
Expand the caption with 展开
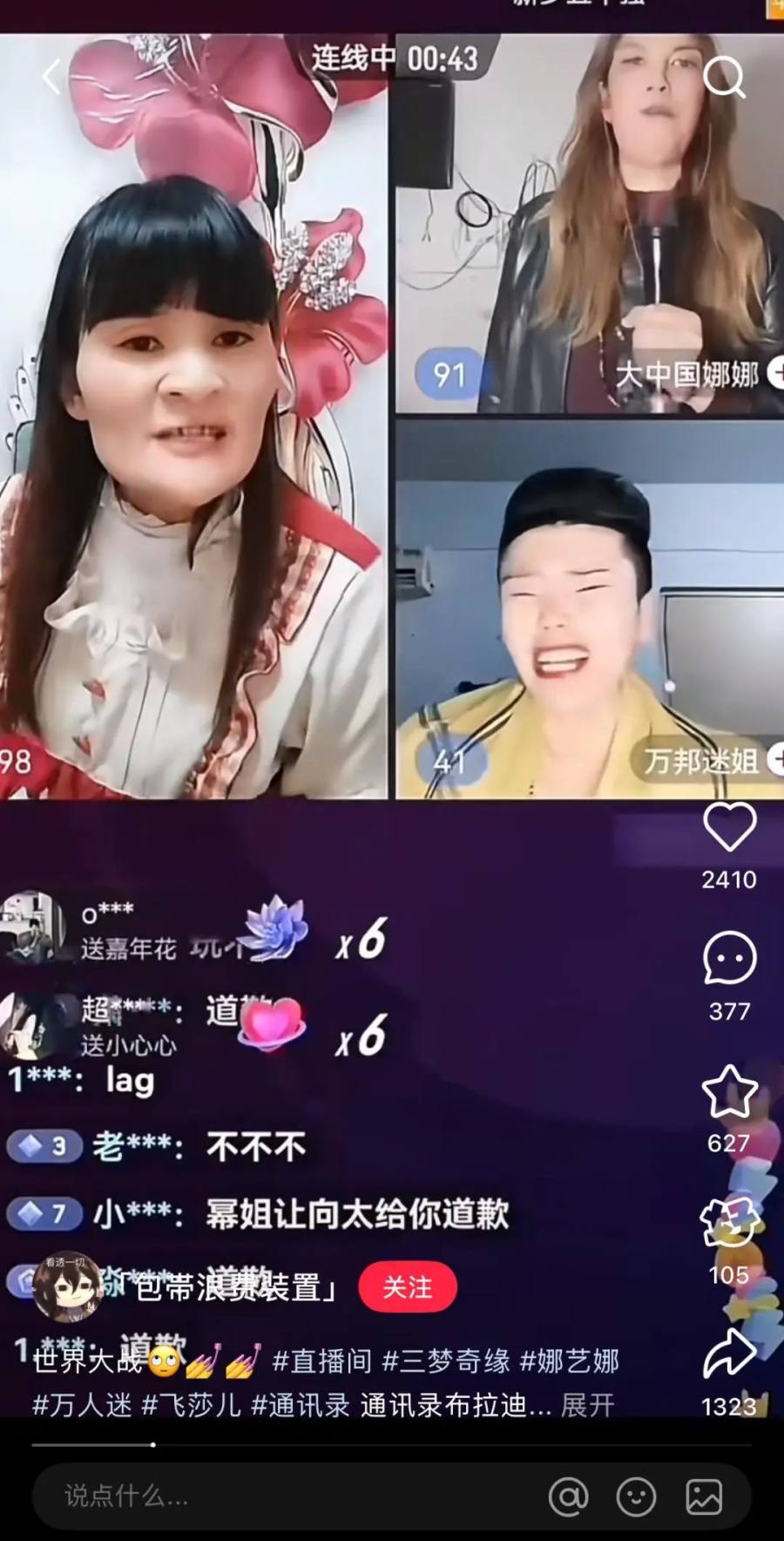587,1406
